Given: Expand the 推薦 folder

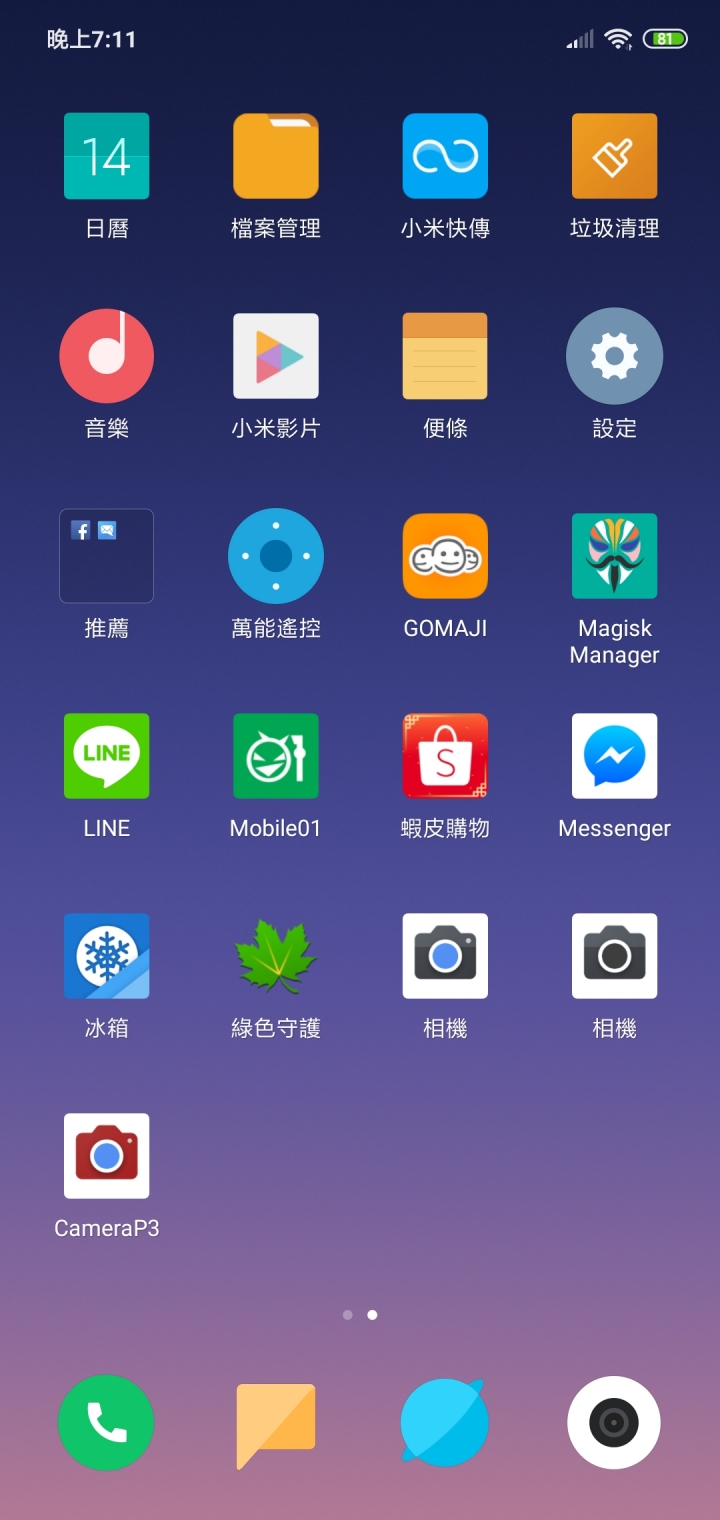Looking at the screenshot, I should point(106,556).
